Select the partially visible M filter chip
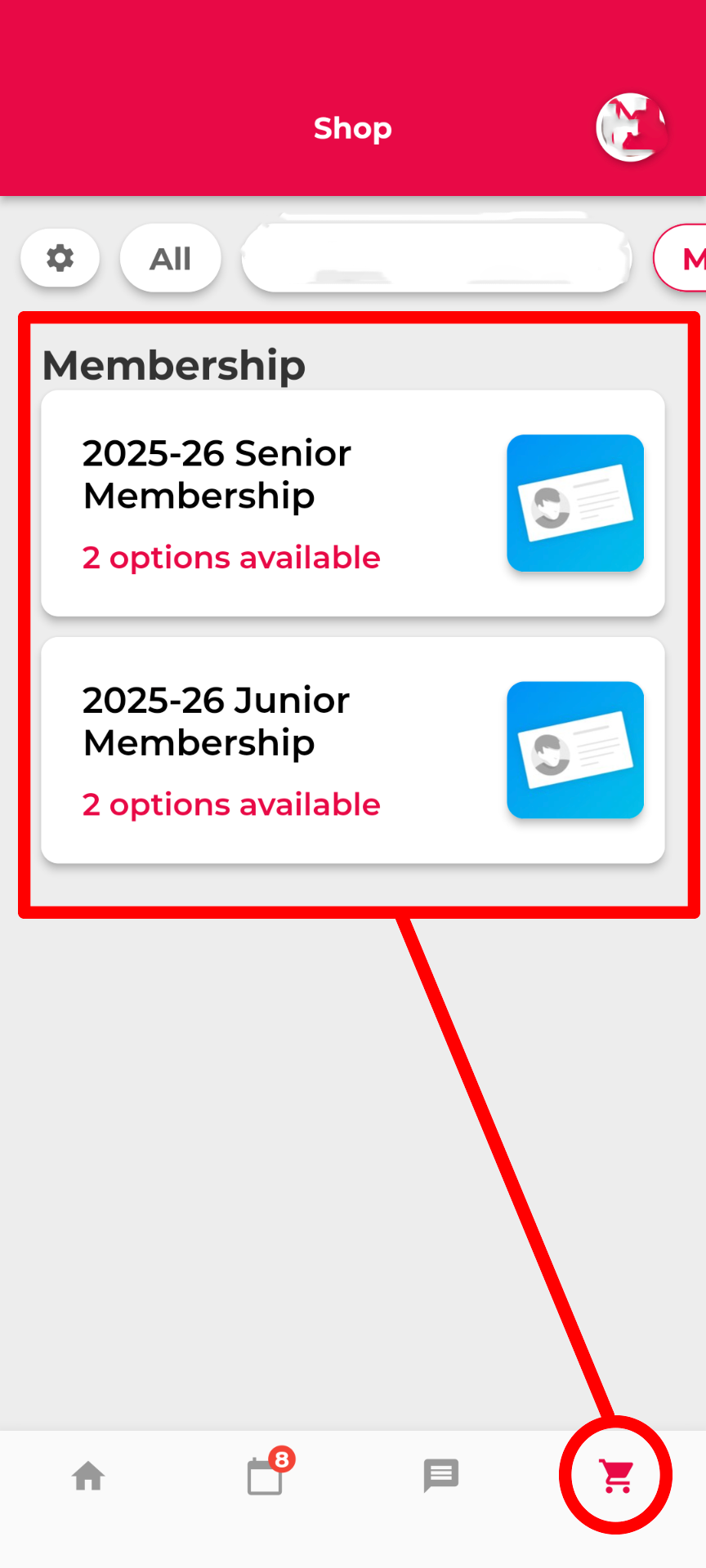 [x=685, y=259]
